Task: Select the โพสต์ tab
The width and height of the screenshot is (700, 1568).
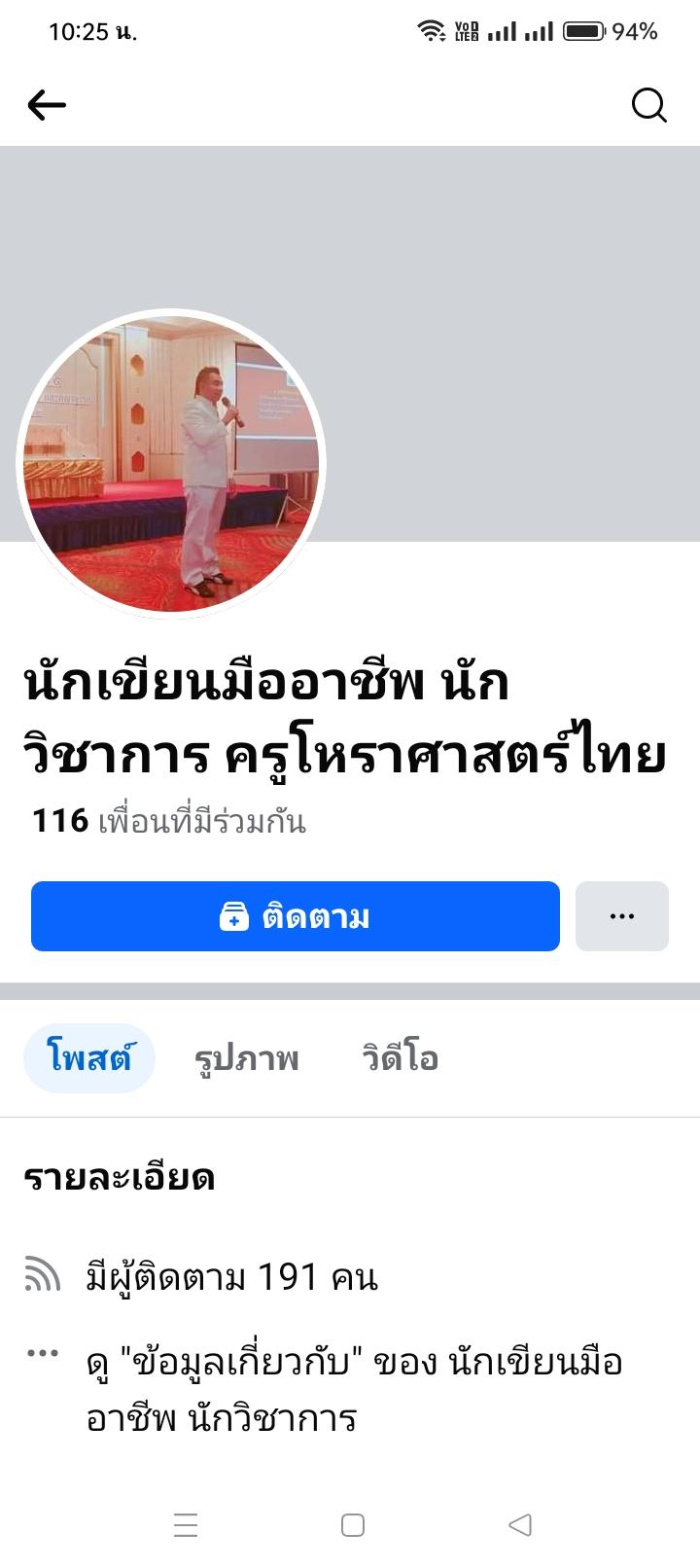Action: click(89, 1058)
